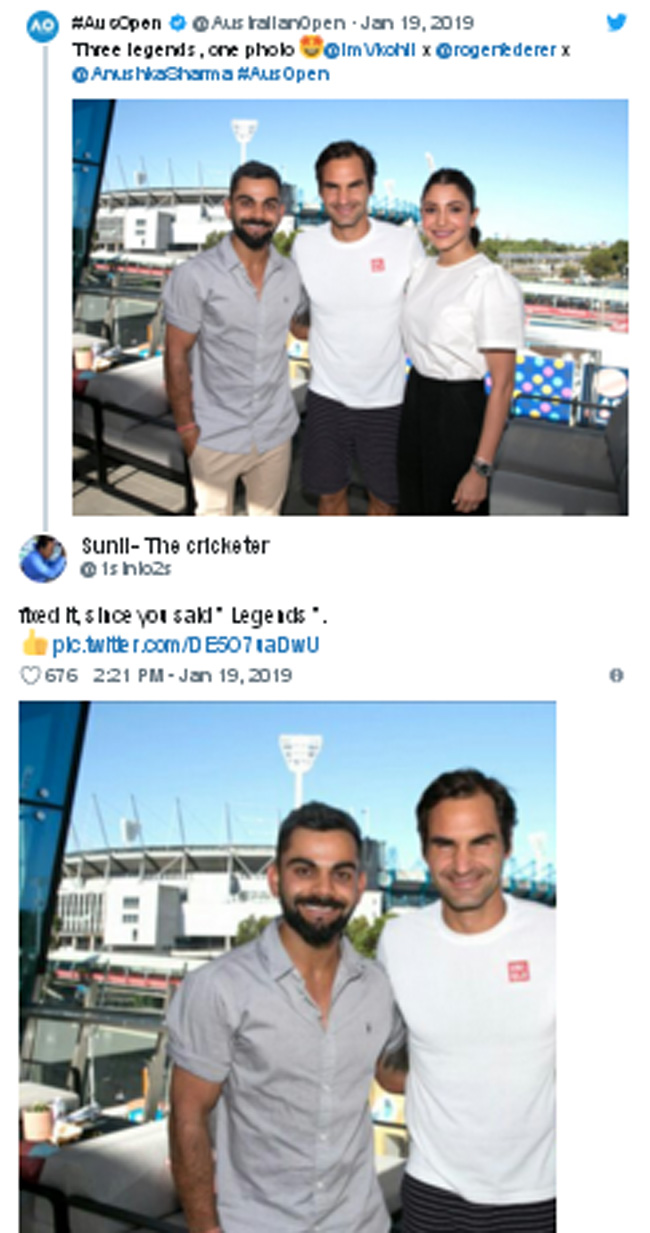The image size is (650, 1233).
Task: Open the @imVkohli mention
Action: click(x=371, y=49)
